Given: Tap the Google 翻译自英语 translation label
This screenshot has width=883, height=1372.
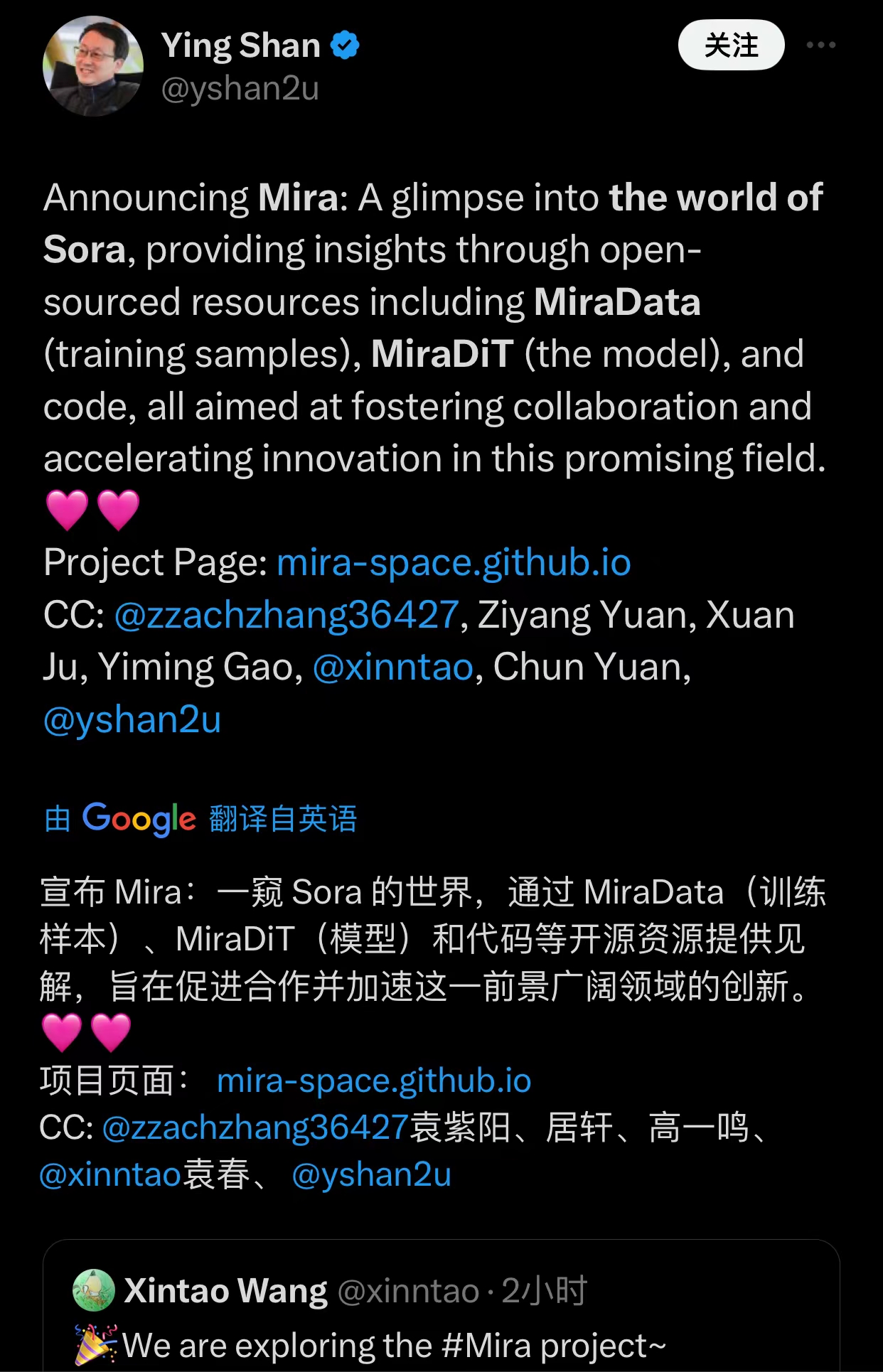Looking at the screenshot, I should pos(200,819).
